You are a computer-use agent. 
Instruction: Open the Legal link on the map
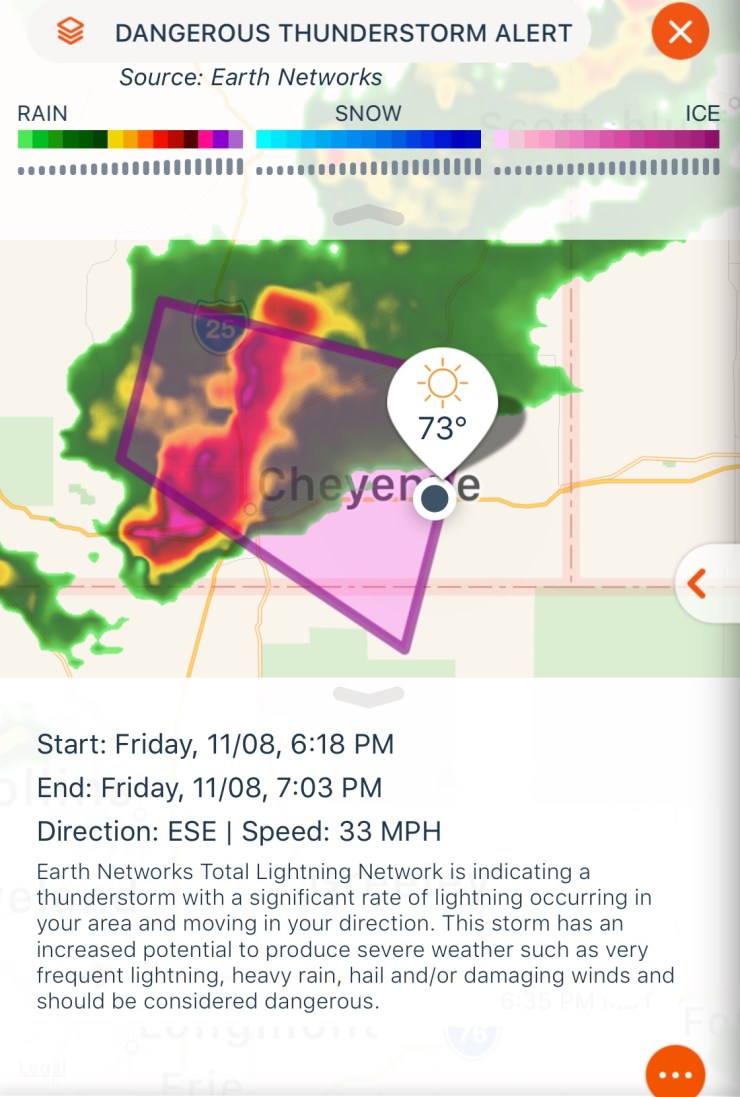click(42, 1068)
